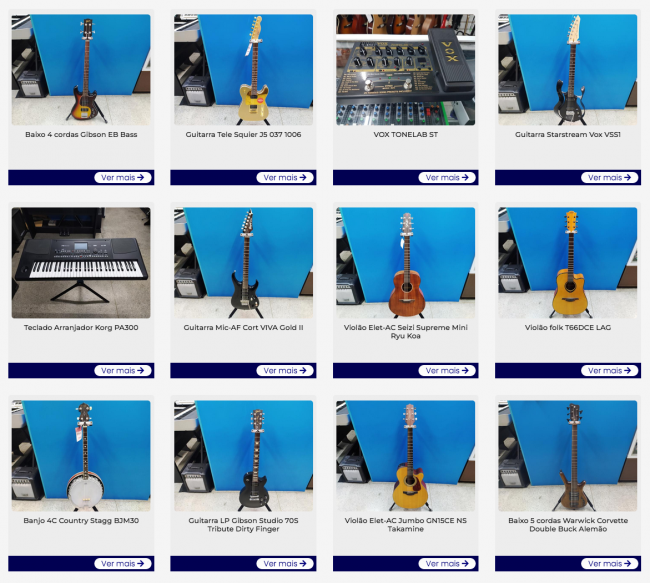Viewport: 650px width, 583px height.
Task: View more about VOX TONELAB ST
Action: point(447,177)
